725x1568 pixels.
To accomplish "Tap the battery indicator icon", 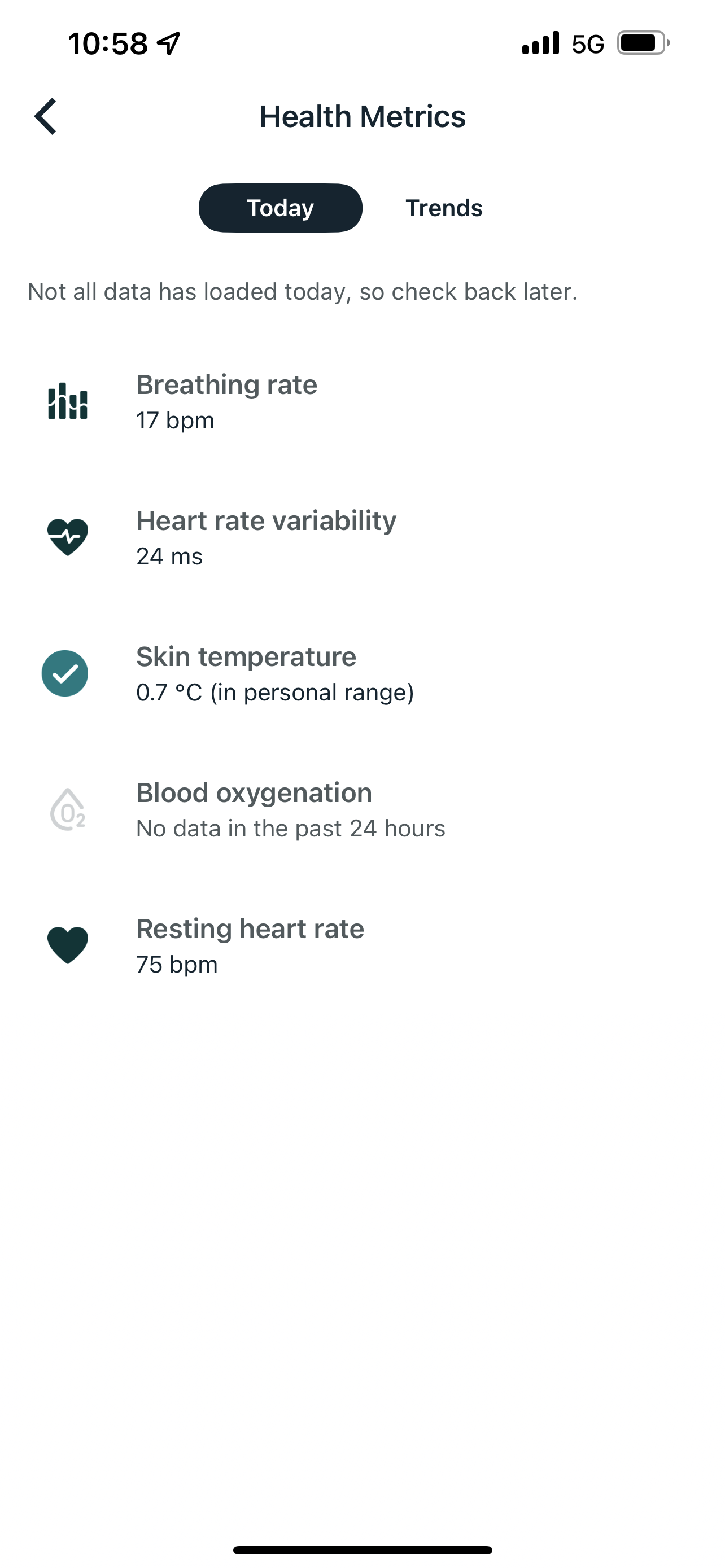I will (641, 42).
